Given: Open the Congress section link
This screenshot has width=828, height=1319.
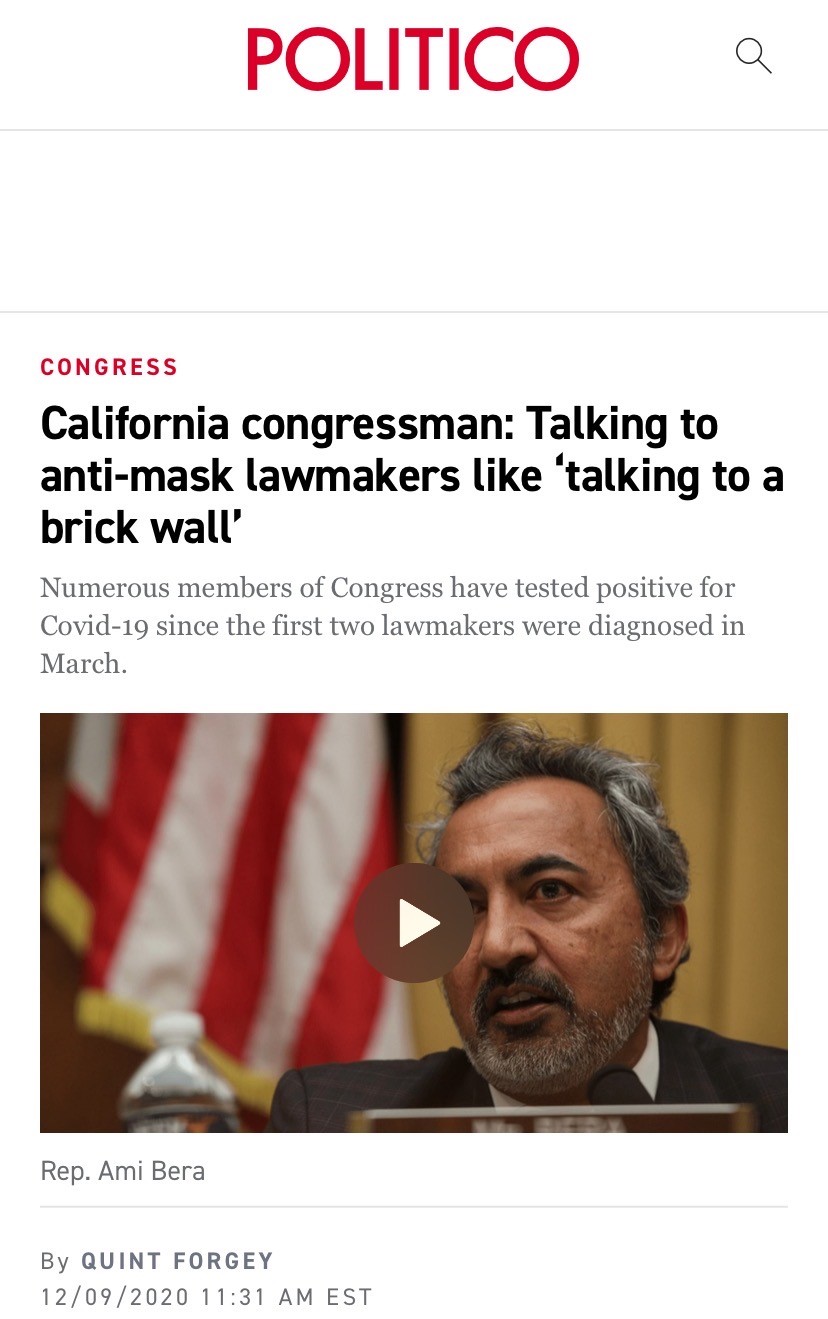Looking at the screenshot, I should tap(109, 367).
